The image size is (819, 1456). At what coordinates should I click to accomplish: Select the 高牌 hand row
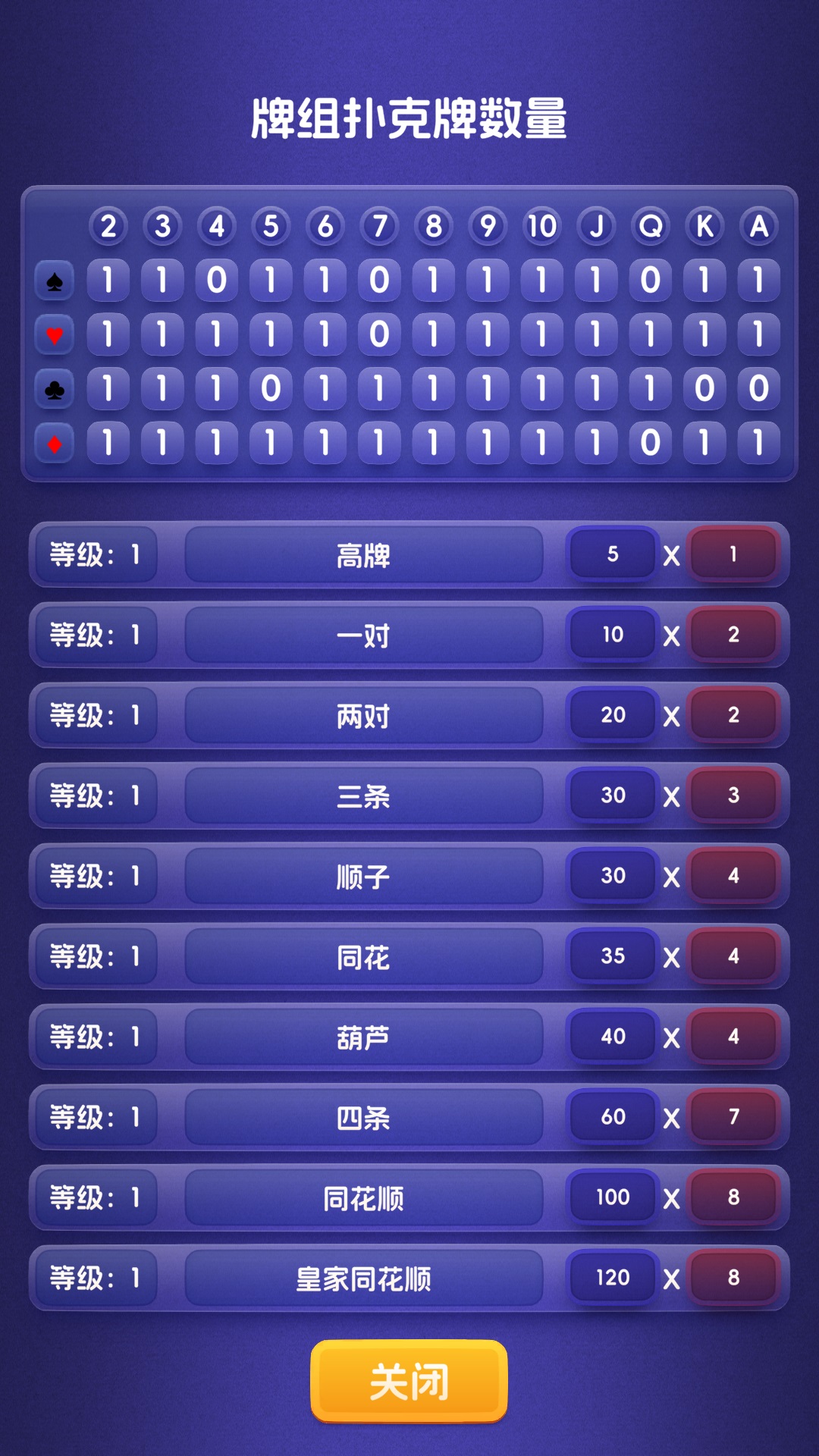[362, 555]
